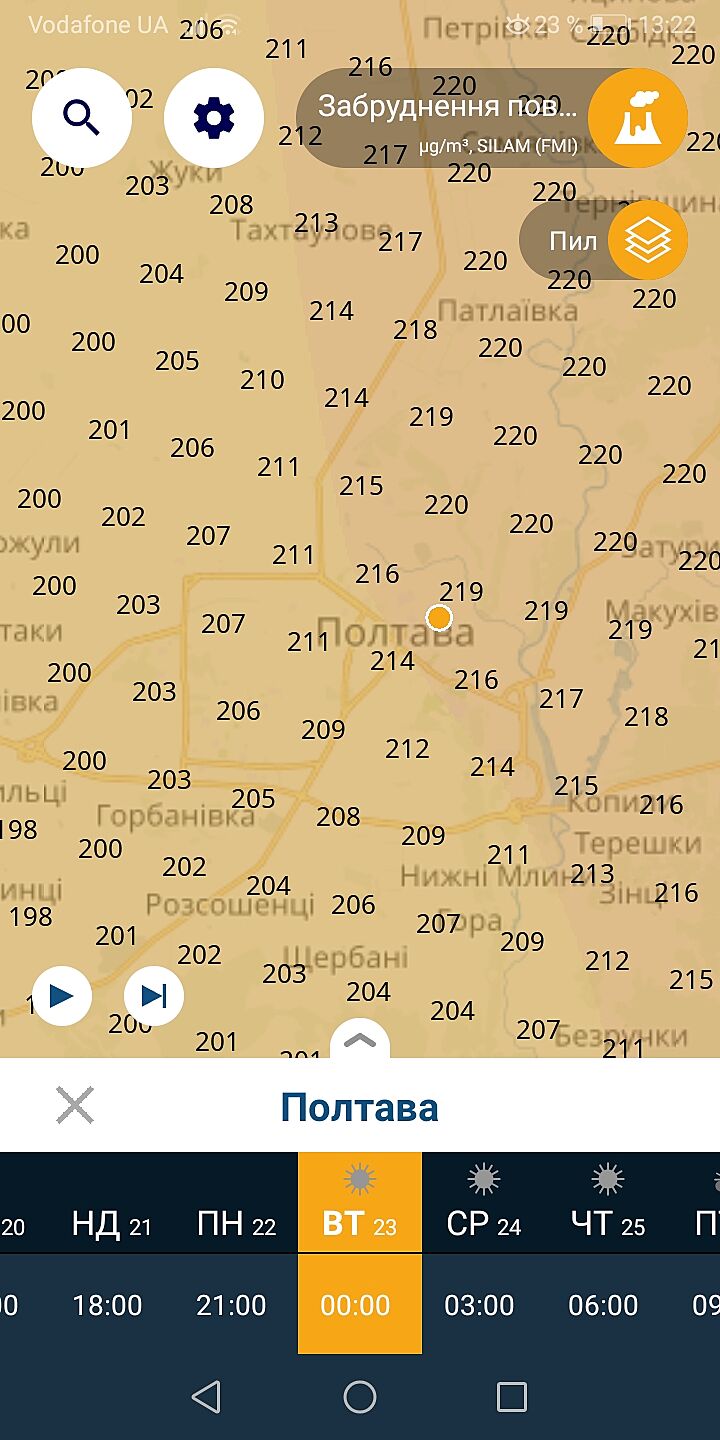Select the 18:00 time slot
The height and width of the screenshot is (1440, 720).
click(108, 1305)
